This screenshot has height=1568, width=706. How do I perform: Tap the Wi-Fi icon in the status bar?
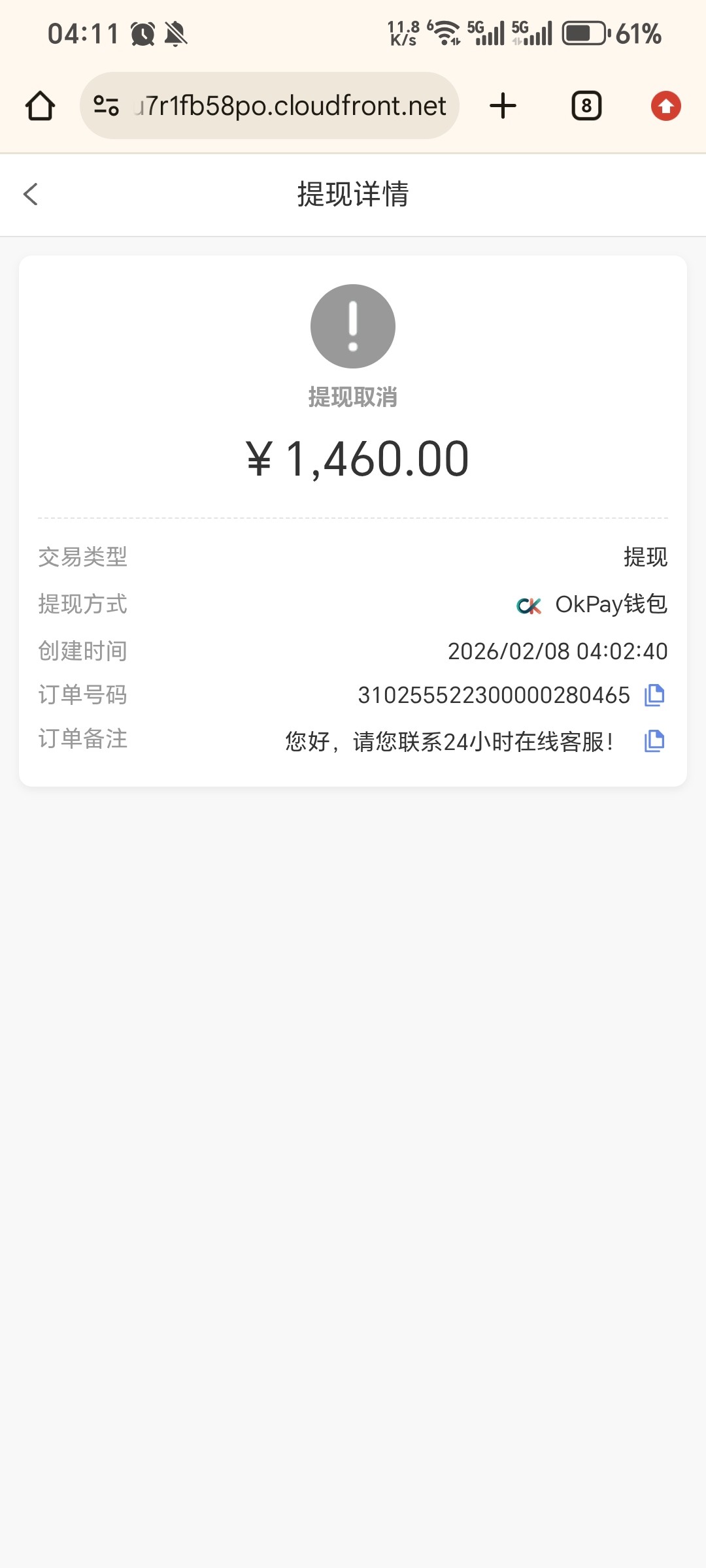[x=445, y=31]
